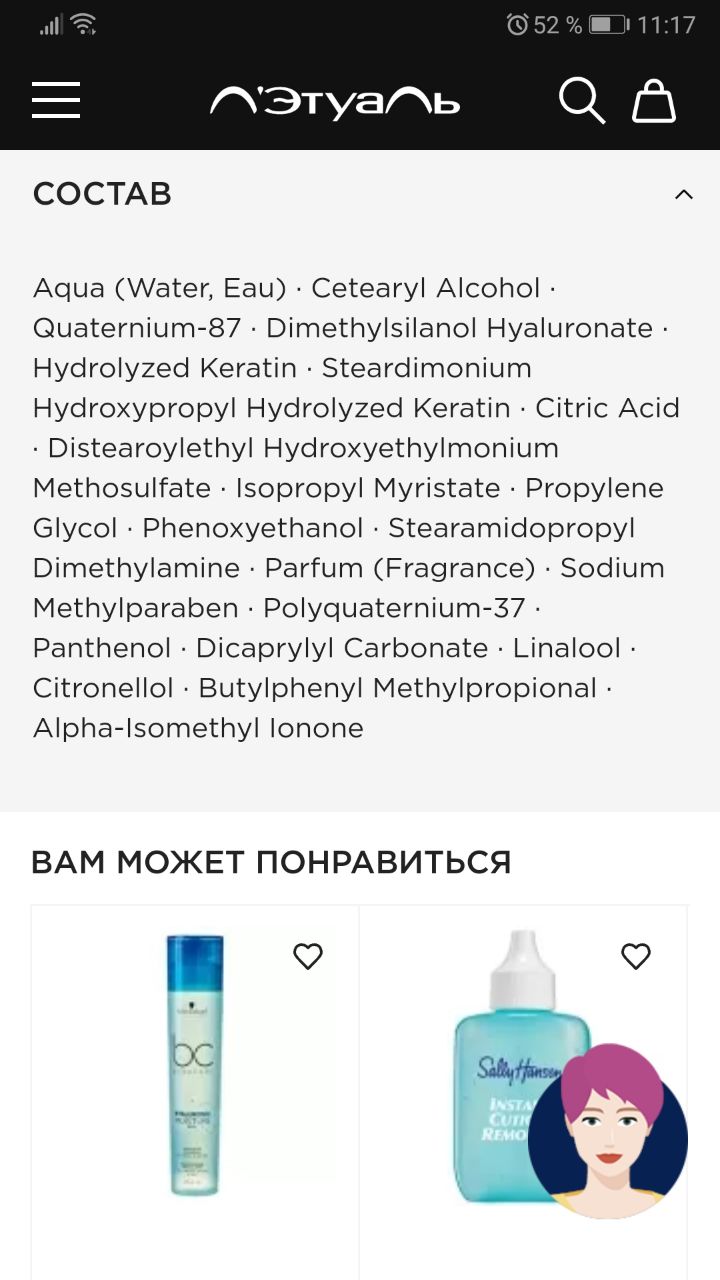
Task: Open the shopping bag
Action: click(x=654, y=101)
